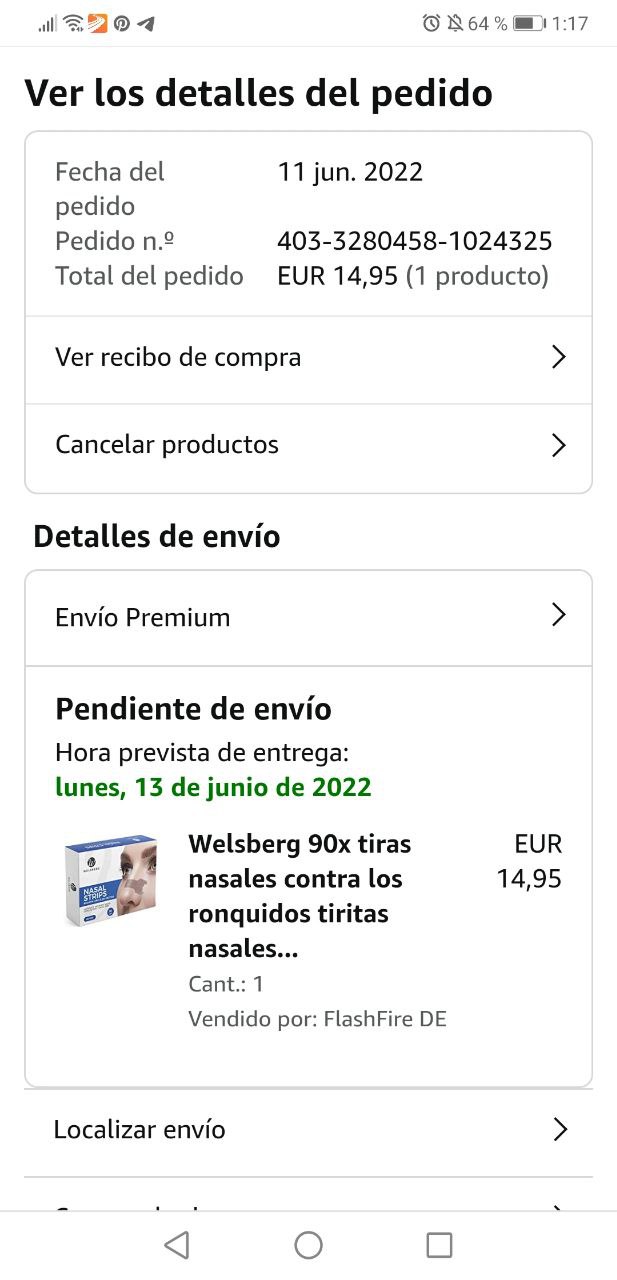Open Ver recibo de compra
Viewport: 617px width, 1280px height.
click(x=308, y=358)
